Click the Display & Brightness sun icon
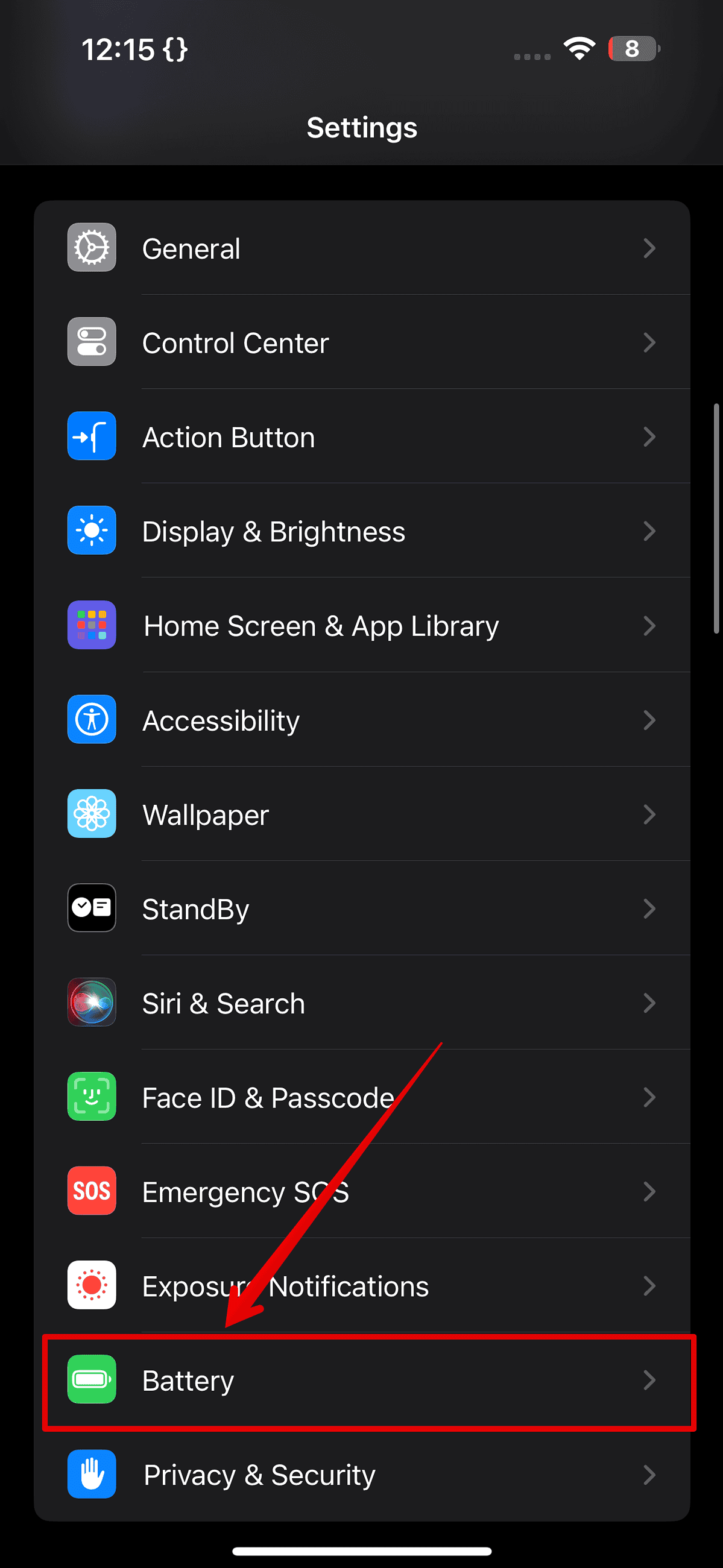The height and width of the screenshot is (1568, 723). 92,530
